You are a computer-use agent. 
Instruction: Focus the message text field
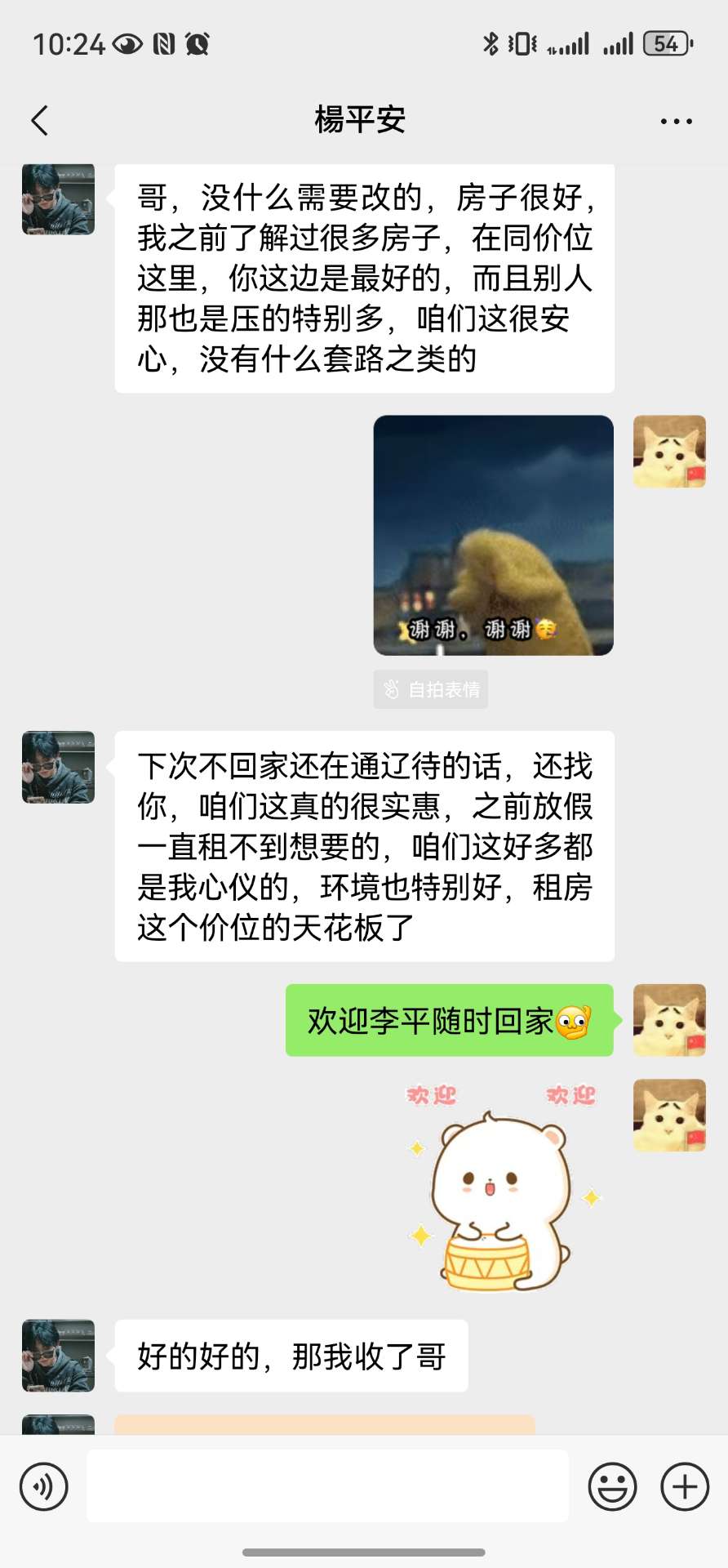pyautogui.click(x=327, y=1486)
